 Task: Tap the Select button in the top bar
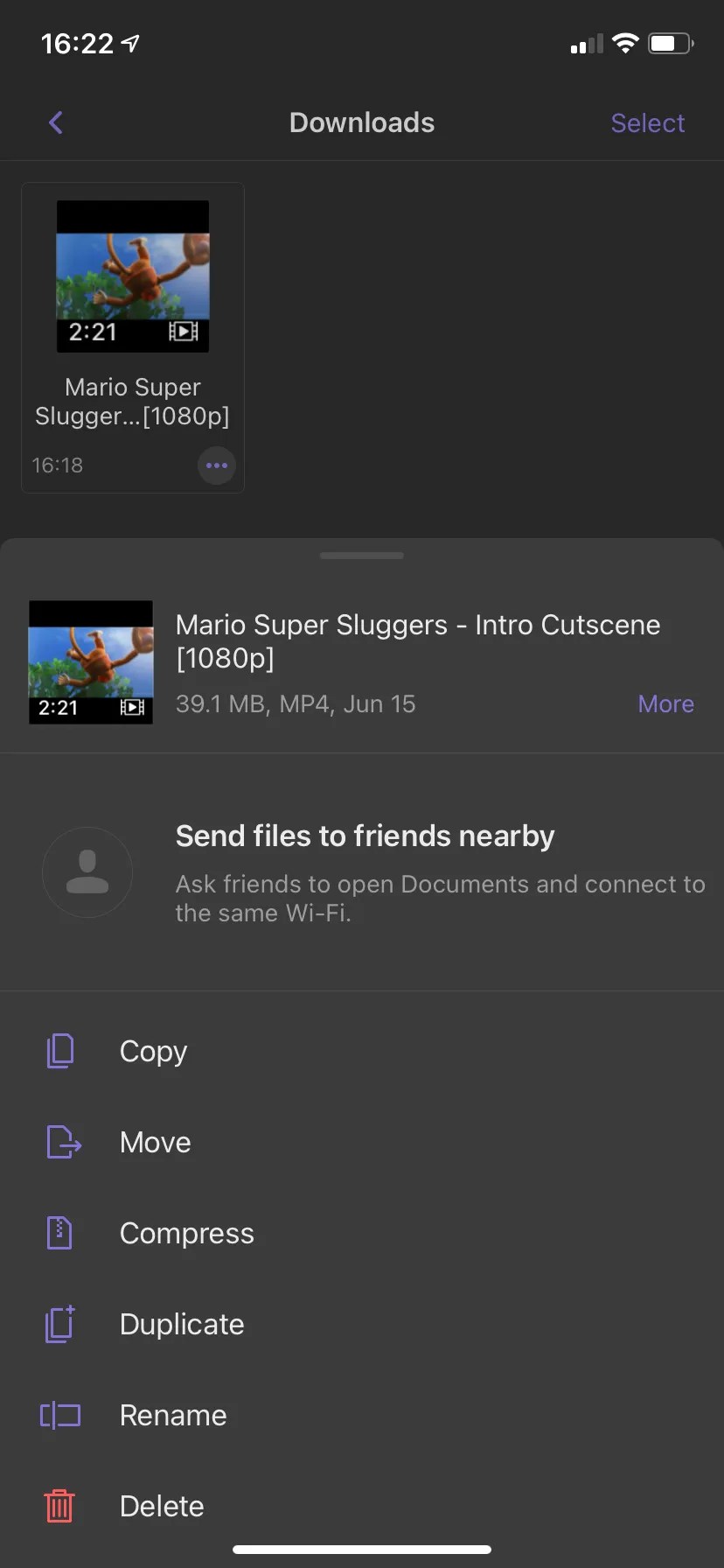tap(647, 122)
